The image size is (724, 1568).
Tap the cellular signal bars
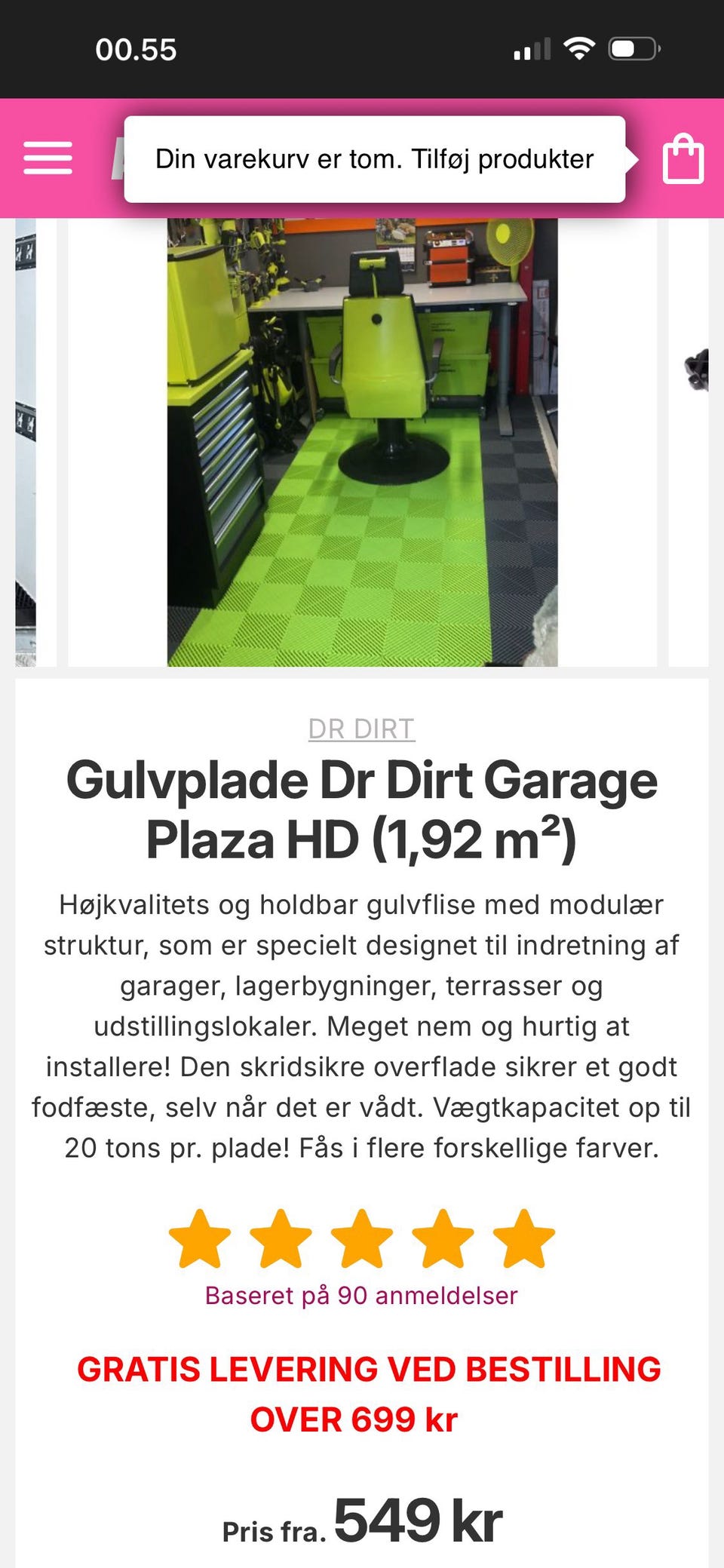tap(532, 48)
